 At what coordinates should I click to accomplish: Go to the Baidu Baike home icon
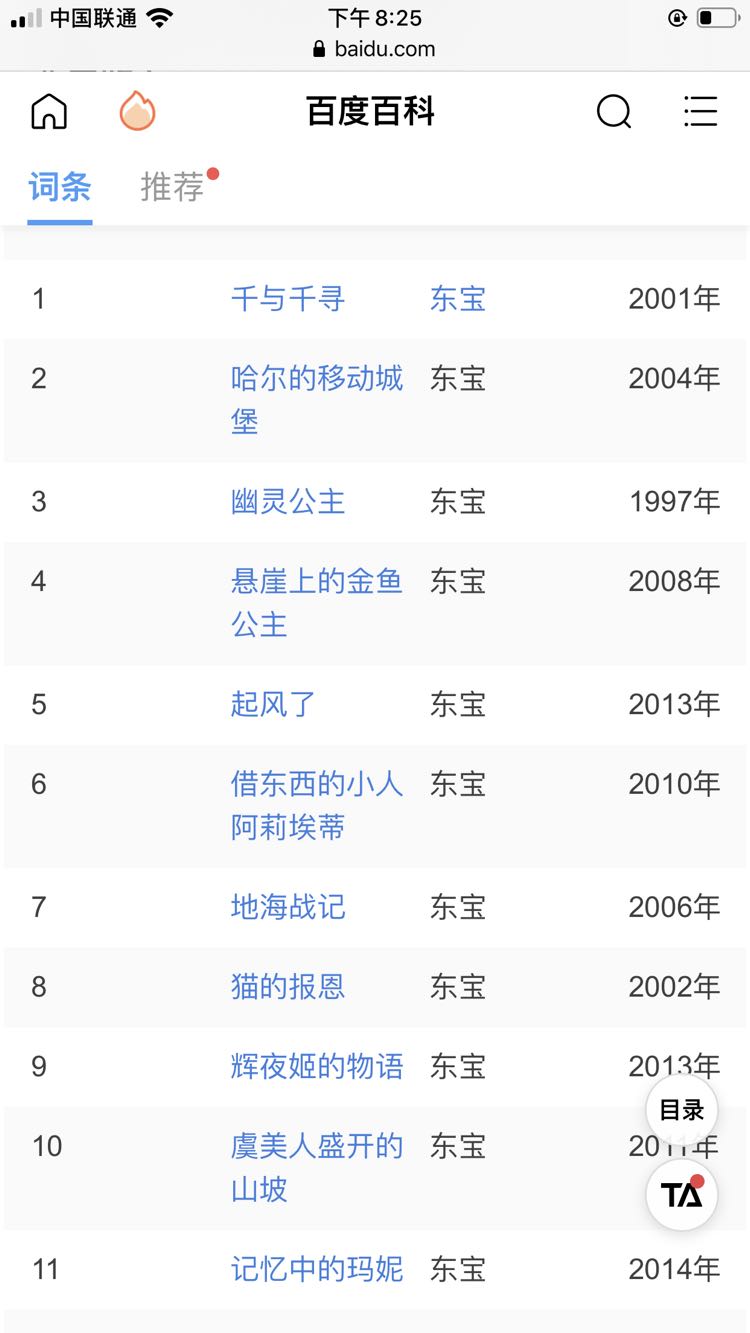pyautogui.click(x=49, y=111)
